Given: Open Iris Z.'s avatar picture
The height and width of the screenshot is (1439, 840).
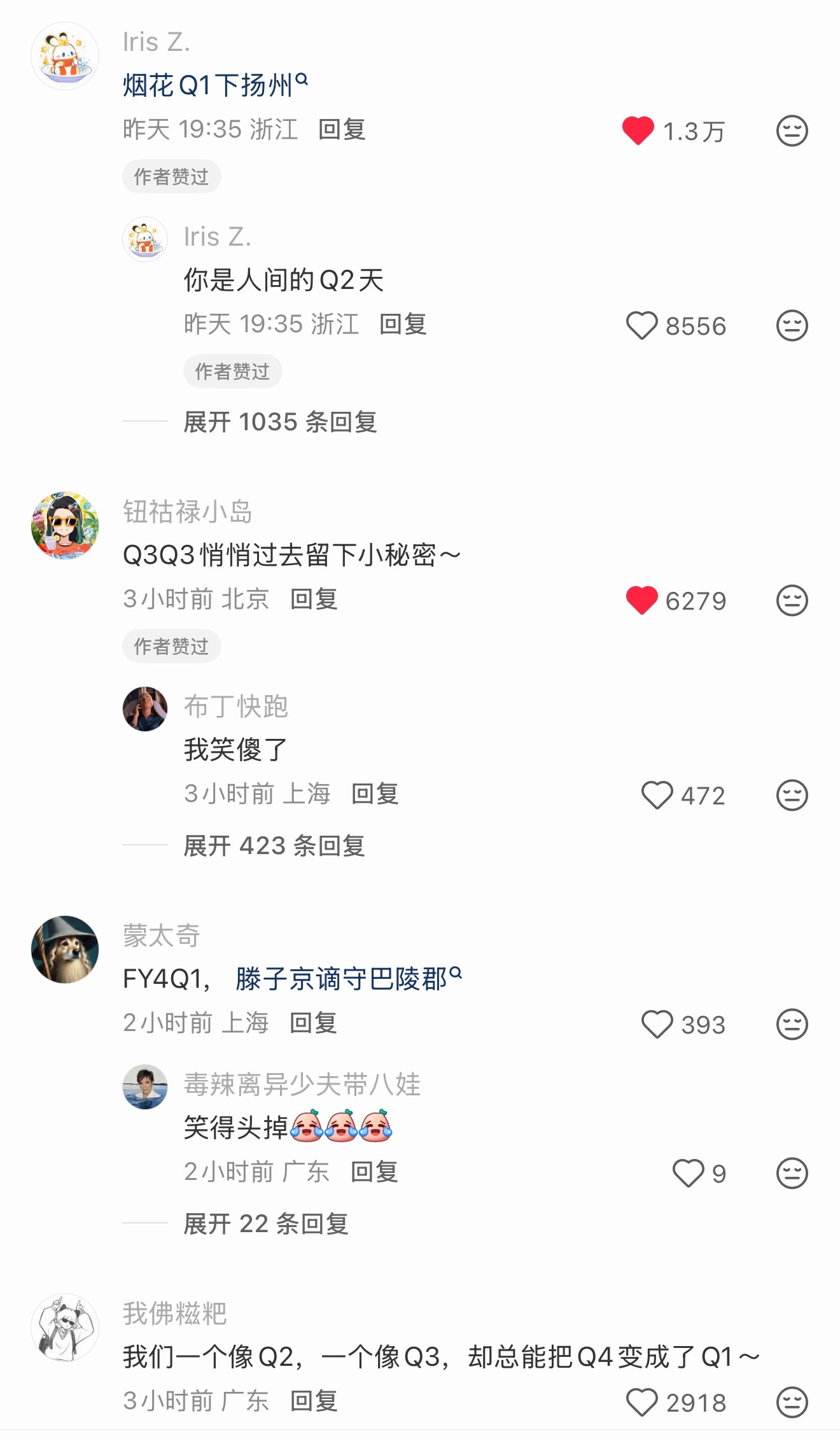Looking at the screenshot, I should click(x=64, y=55).
